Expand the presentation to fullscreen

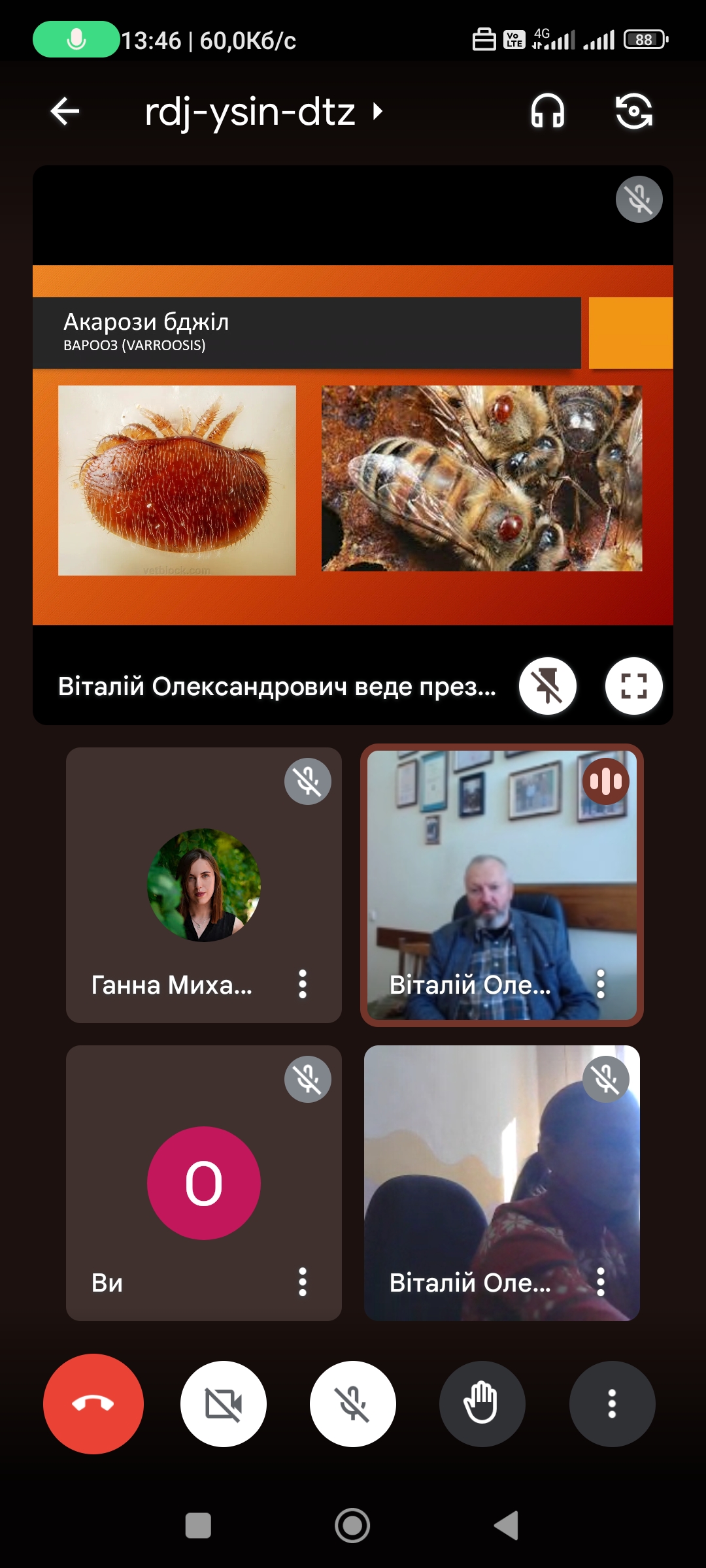[x=633, y=686]
